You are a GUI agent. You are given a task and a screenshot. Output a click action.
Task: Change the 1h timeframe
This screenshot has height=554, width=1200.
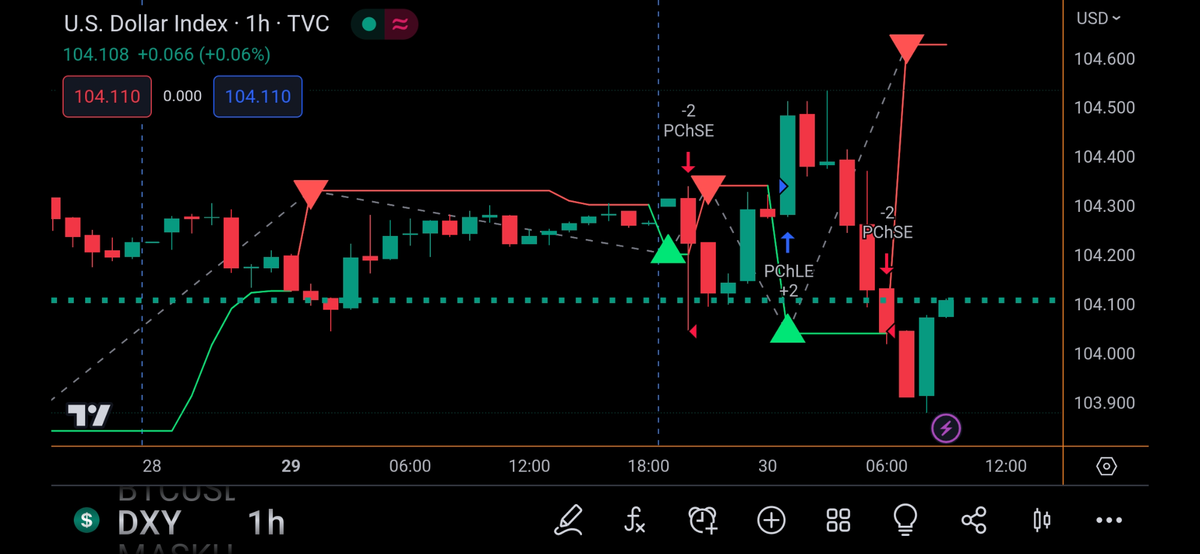[266, 521]
